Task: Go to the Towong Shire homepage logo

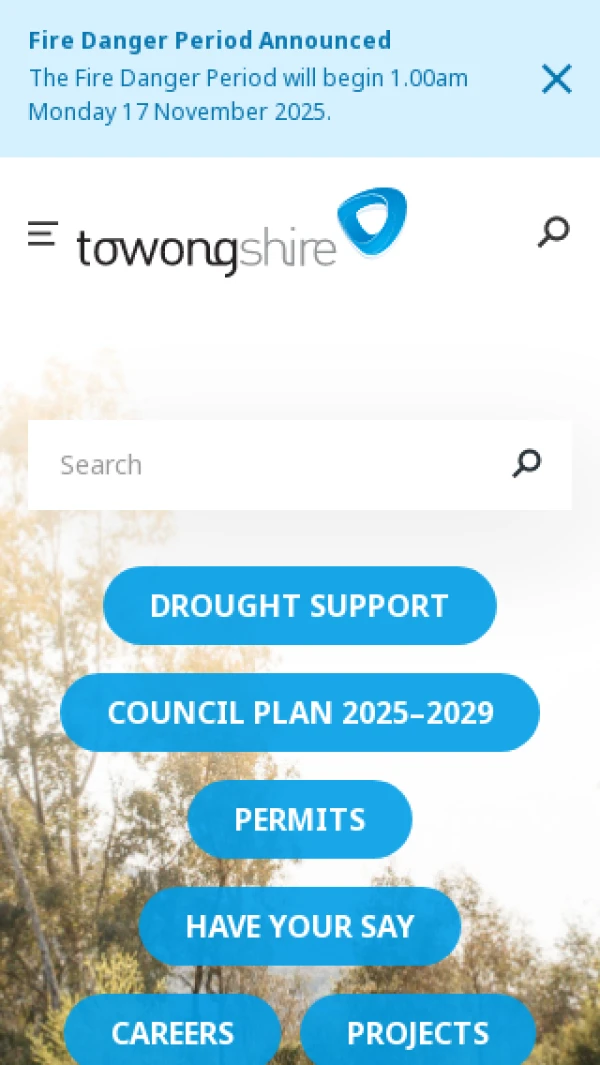Action: point(242,233)
